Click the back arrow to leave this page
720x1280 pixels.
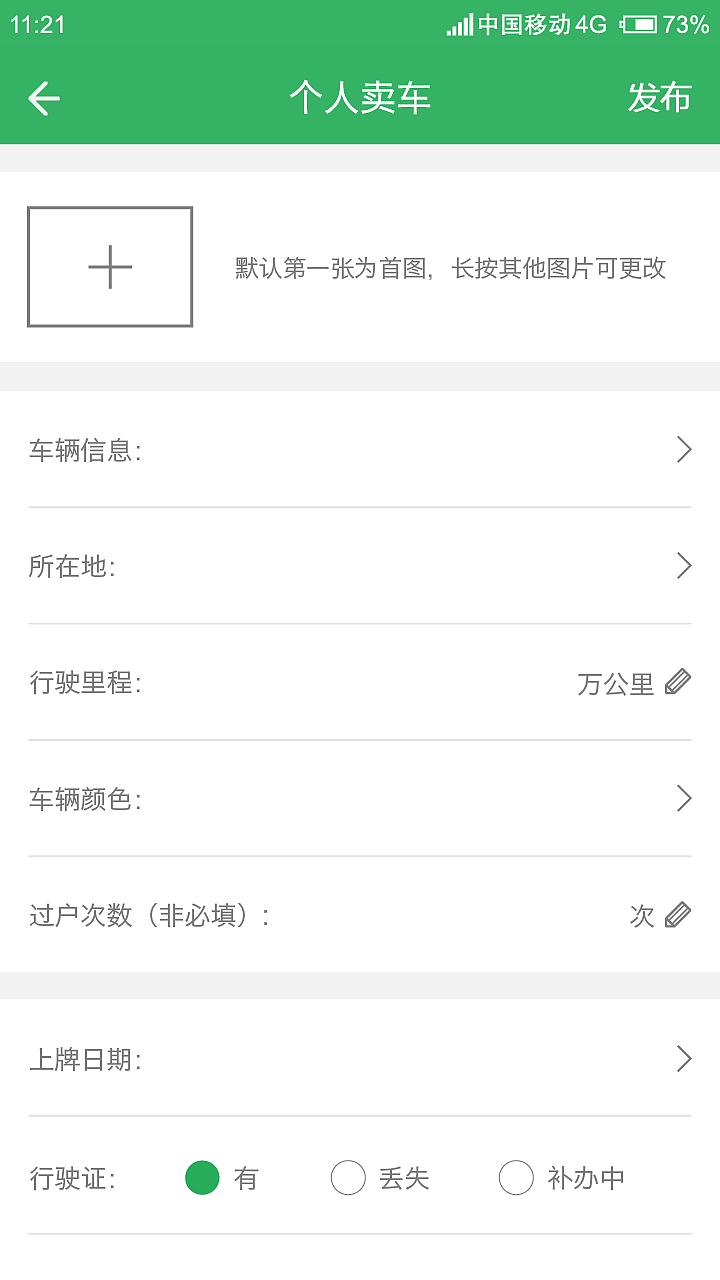pos(43,97)
